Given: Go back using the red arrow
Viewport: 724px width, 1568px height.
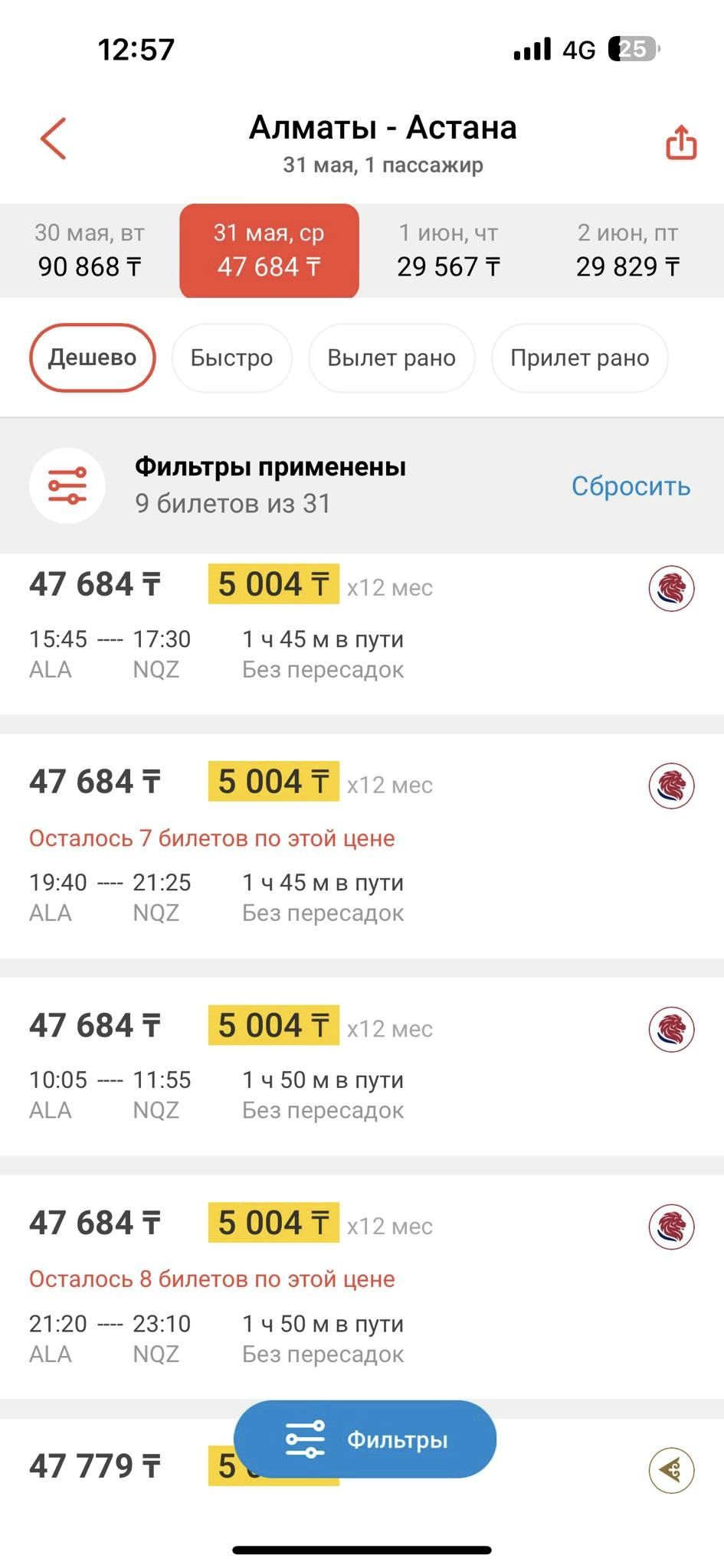Looking at the screenshot, I should [x=54, y=139].
